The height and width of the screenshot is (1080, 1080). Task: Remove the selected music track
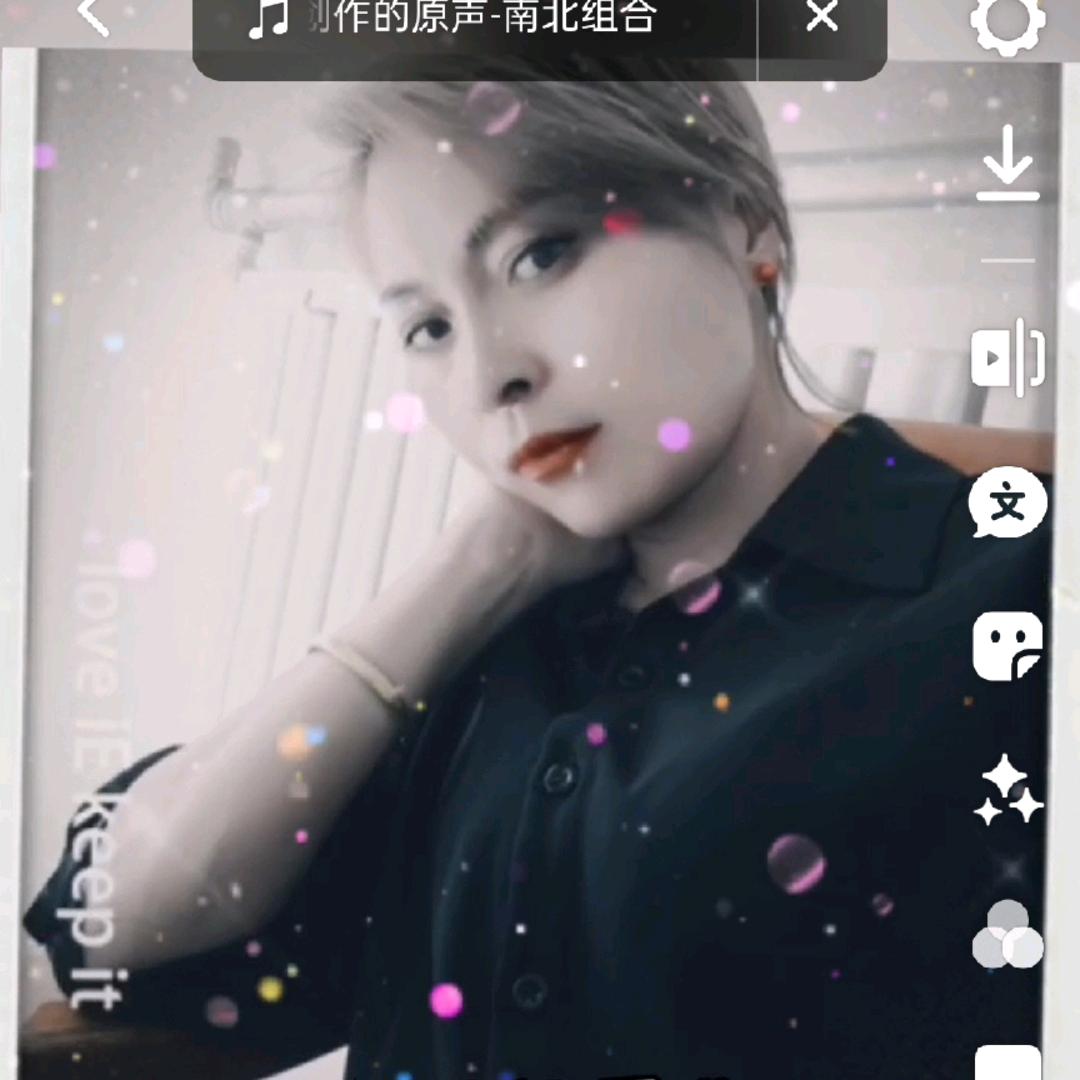pos(822,17)
